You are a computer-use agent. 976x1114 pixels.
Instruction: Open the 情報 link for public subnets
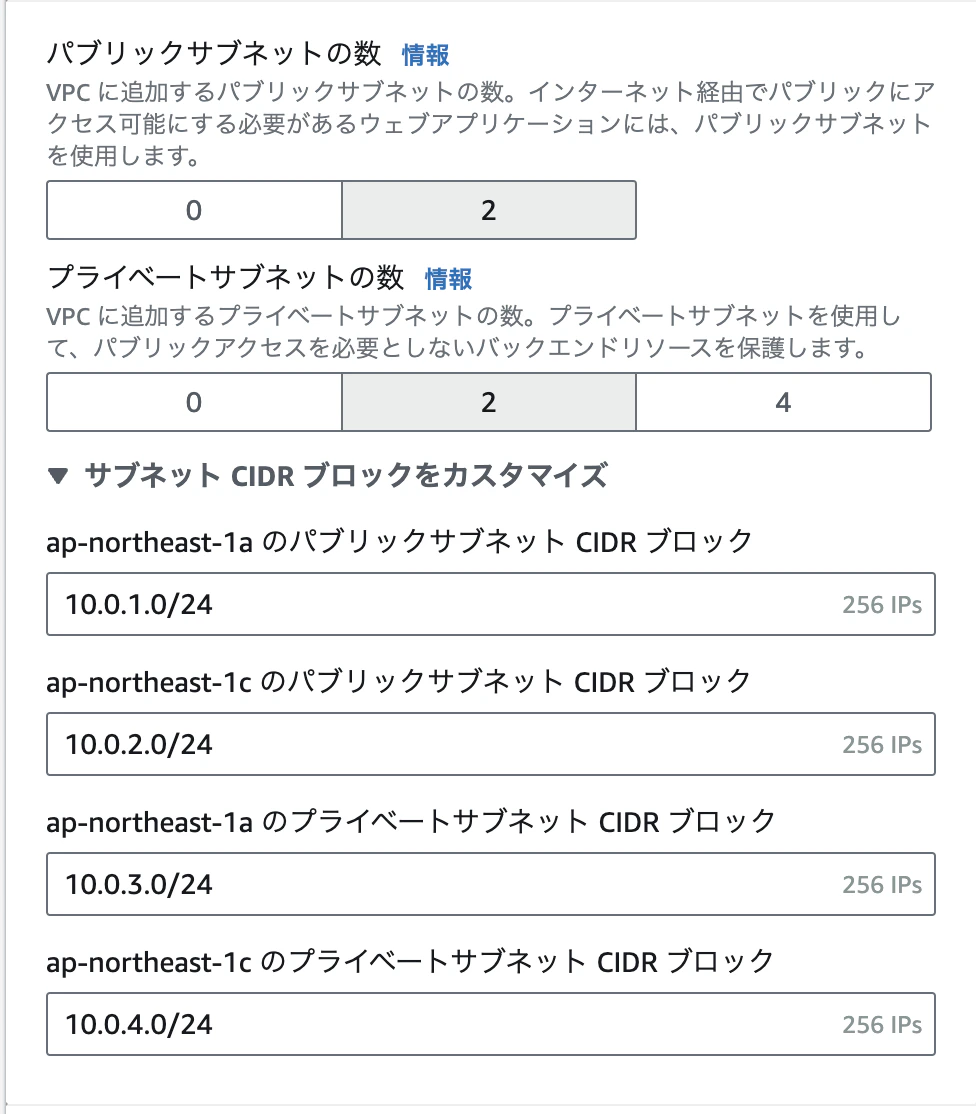point(425,54)
